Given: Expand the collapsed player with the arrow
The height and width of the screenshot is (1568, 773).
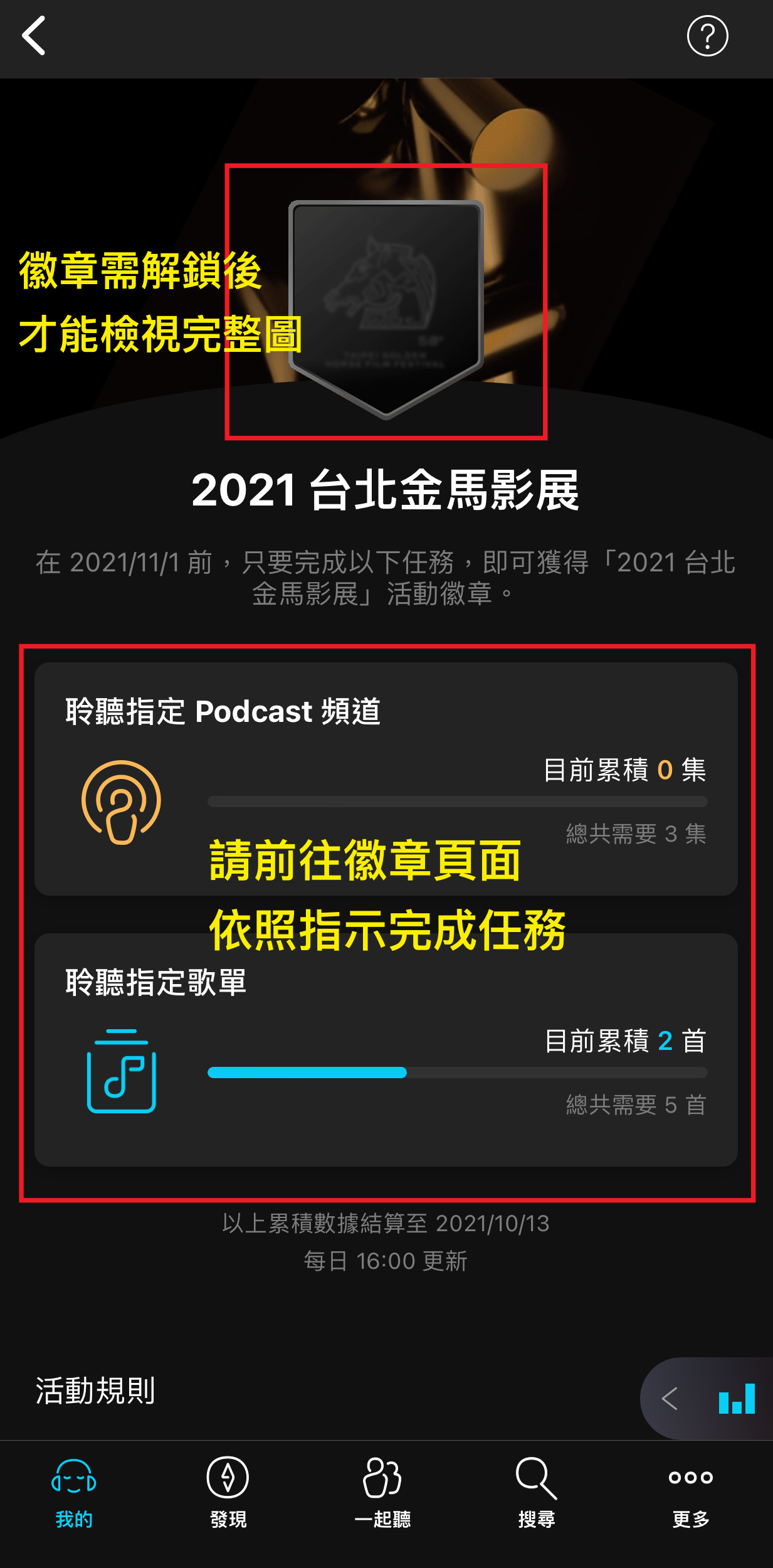Looking at the screenshot, I should coord(670,1399).
